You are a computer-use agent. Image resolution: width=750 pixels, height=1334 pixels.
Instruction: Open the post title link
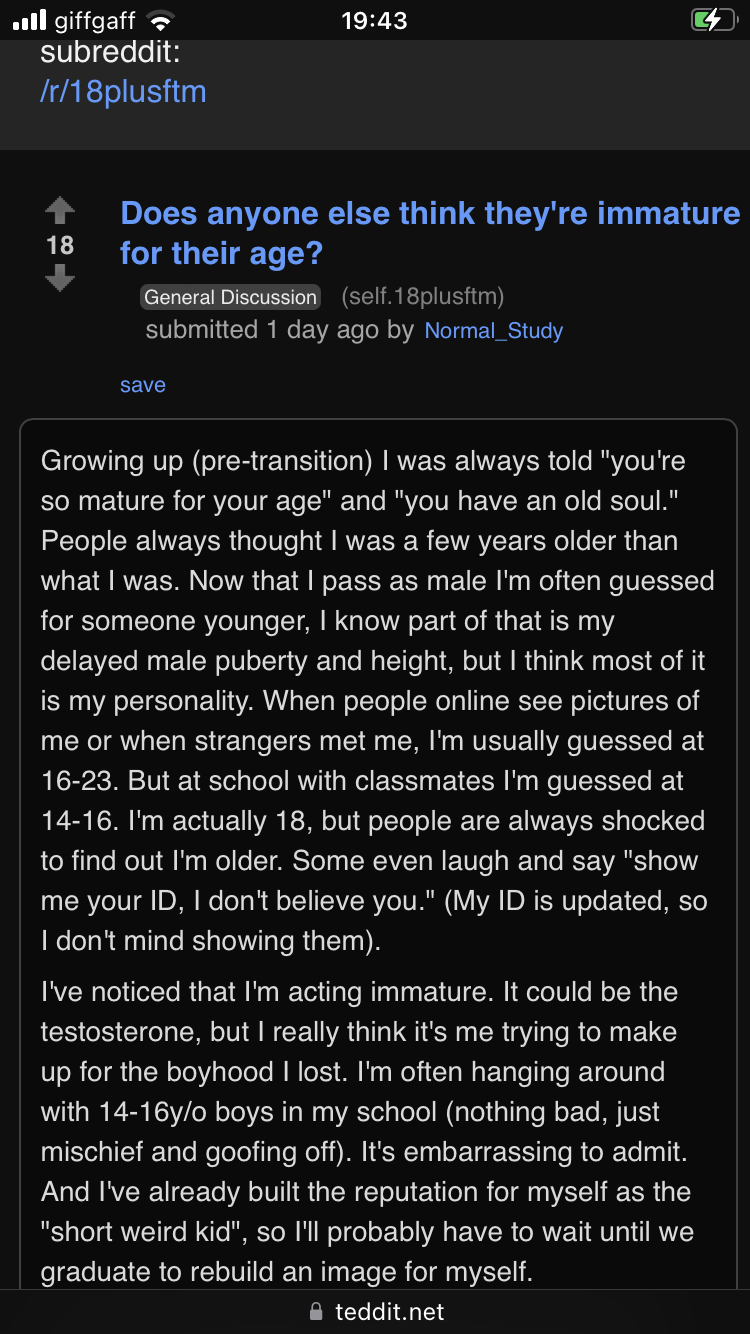pos(430,232)
